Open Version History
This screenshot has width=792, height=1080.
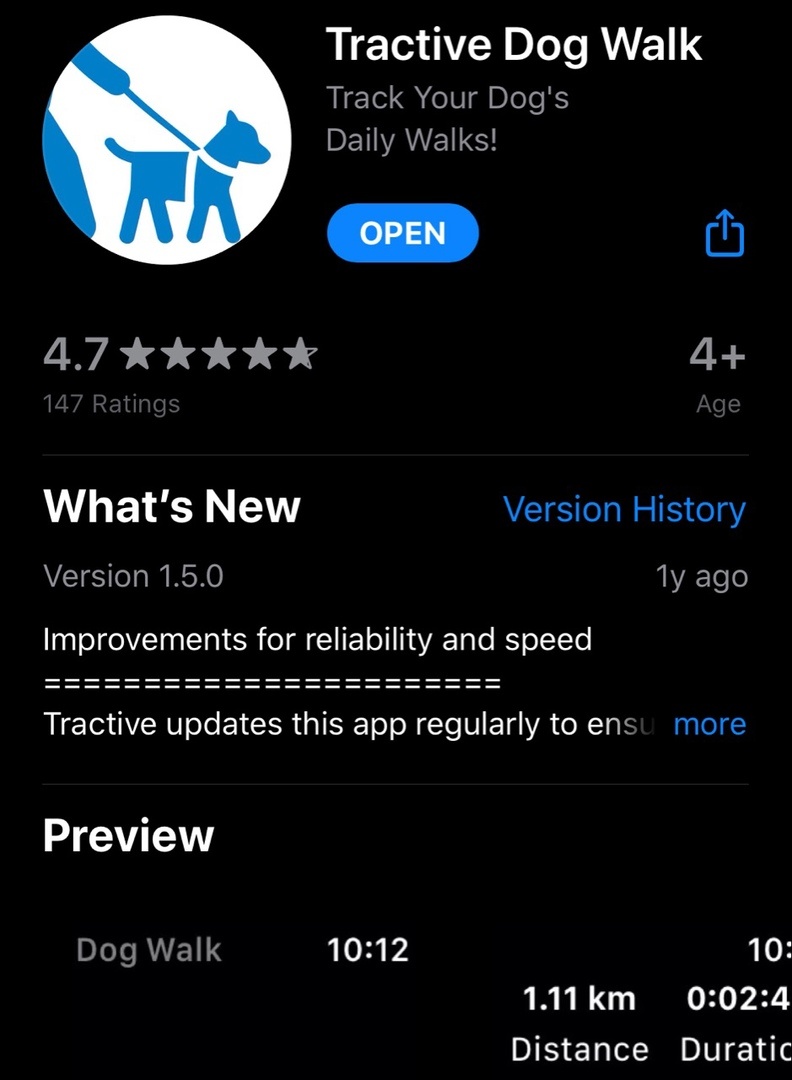click(x=624, y=510)
